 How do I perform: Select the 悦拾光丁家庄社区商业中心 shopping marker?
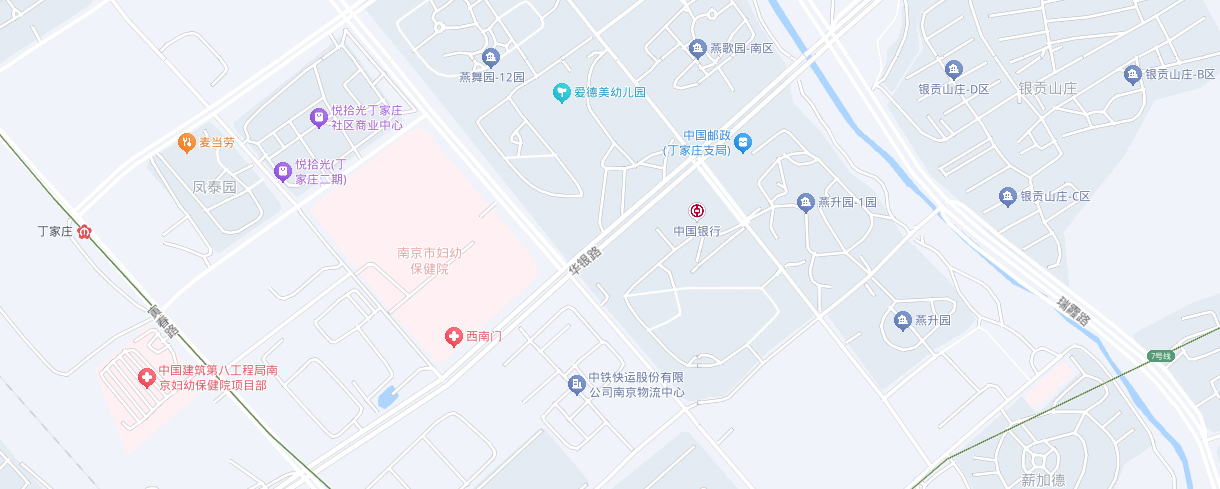[x=319, y=118]
